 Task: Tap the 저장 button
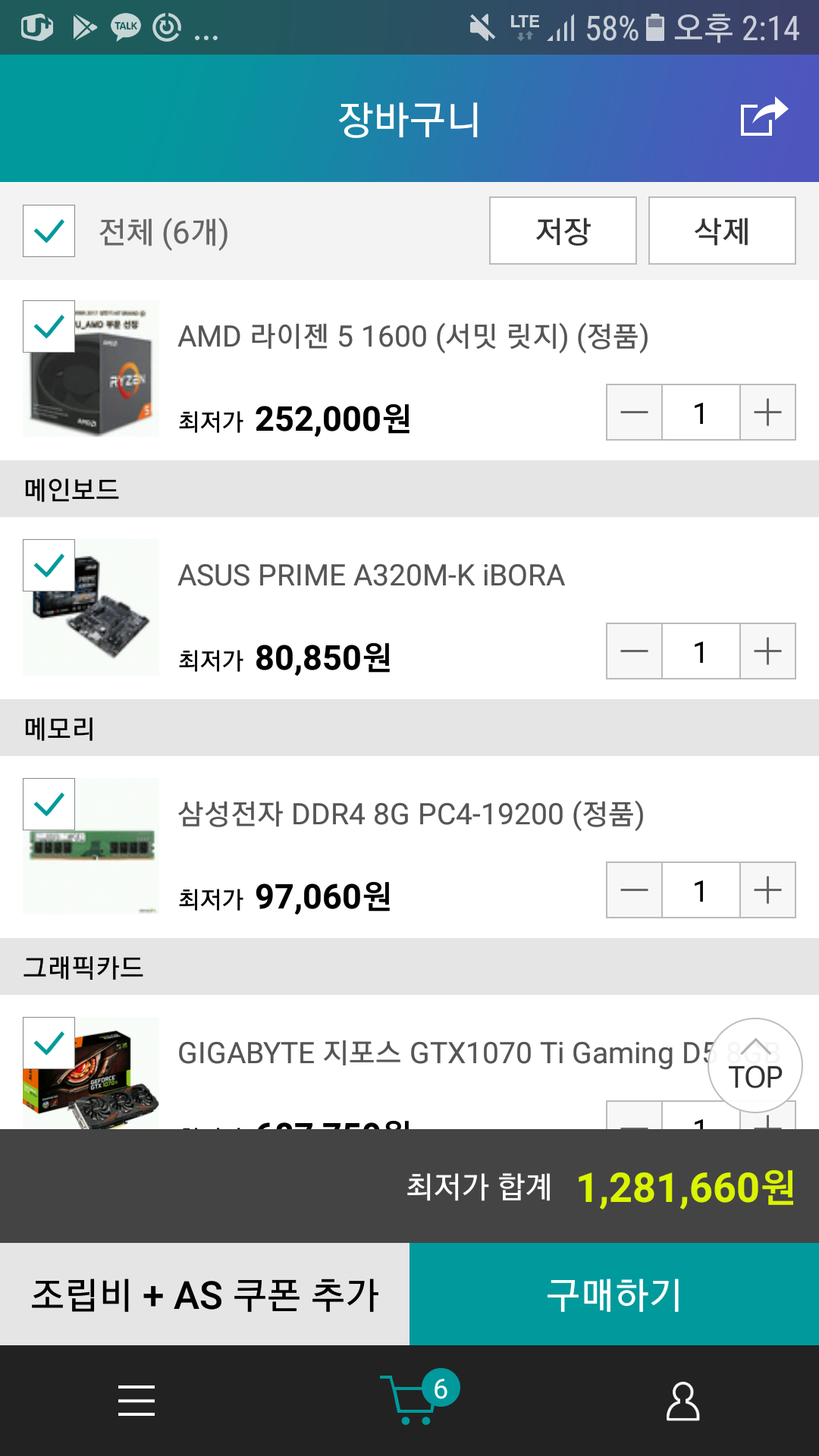pyautogui.click(x=563, y=231)
